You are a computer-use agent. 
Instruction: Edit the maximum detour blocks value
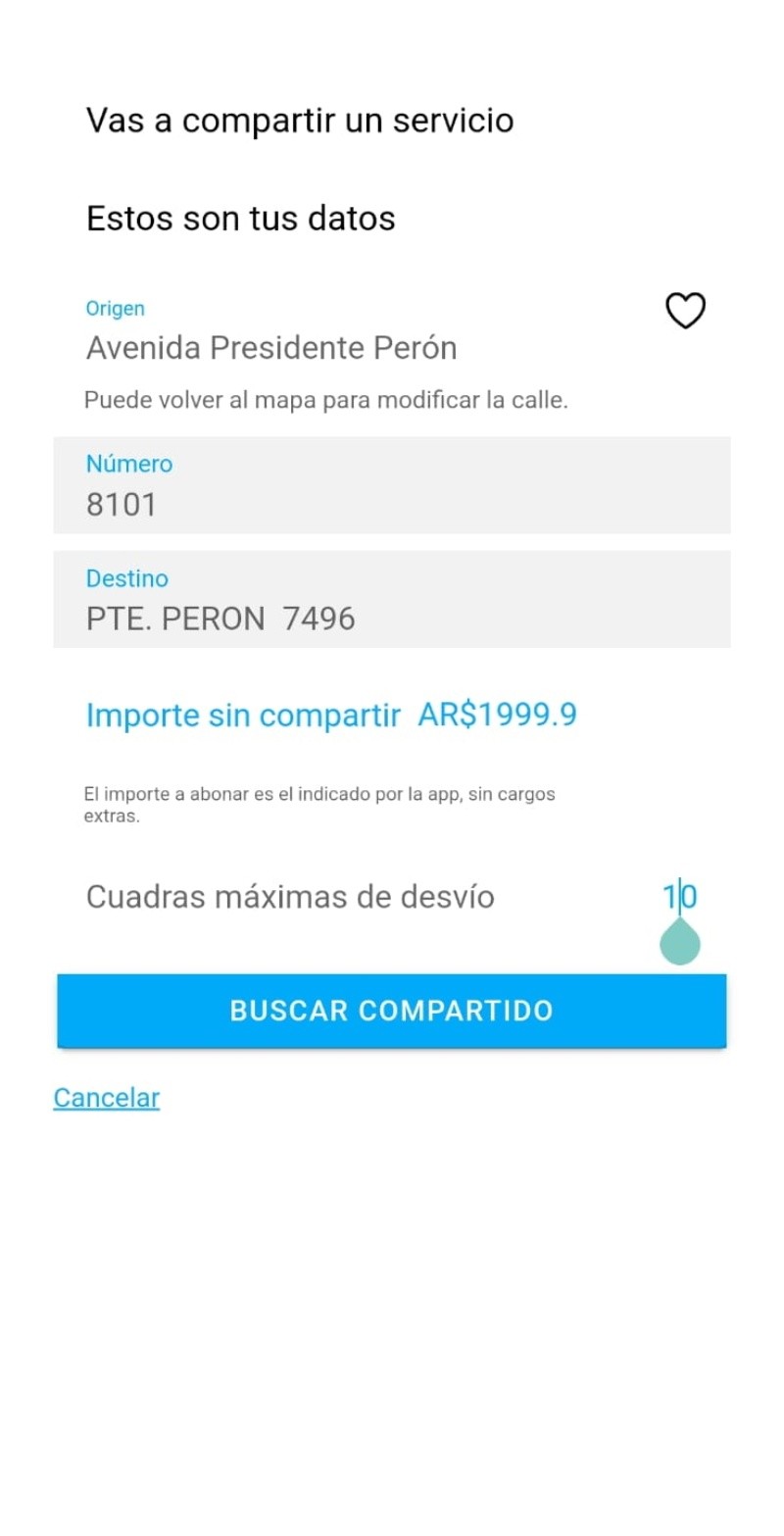[x=679, y=896]
